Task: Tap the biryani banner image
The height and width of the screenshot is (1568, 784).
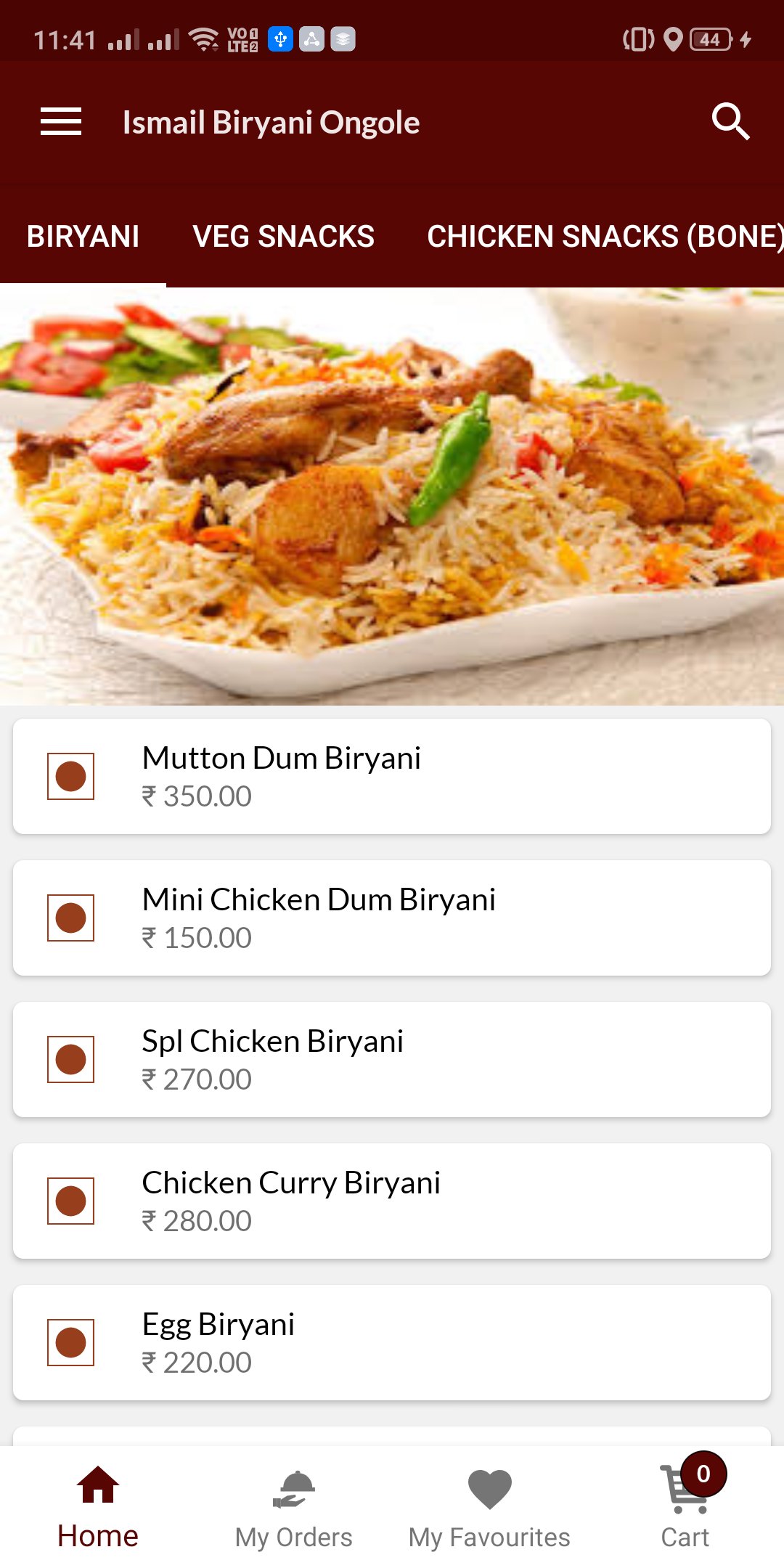Action: tap(392, 494)
